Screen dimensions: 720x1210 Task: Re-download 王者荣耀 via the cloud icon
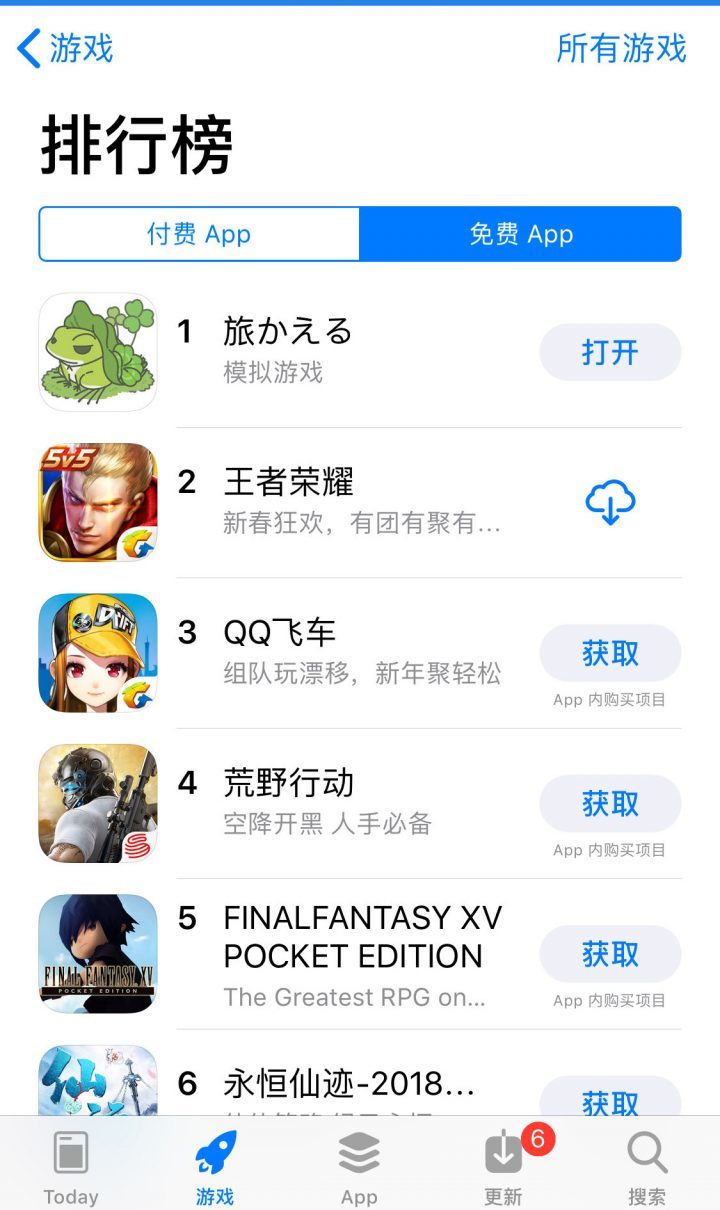coord(610,502)
